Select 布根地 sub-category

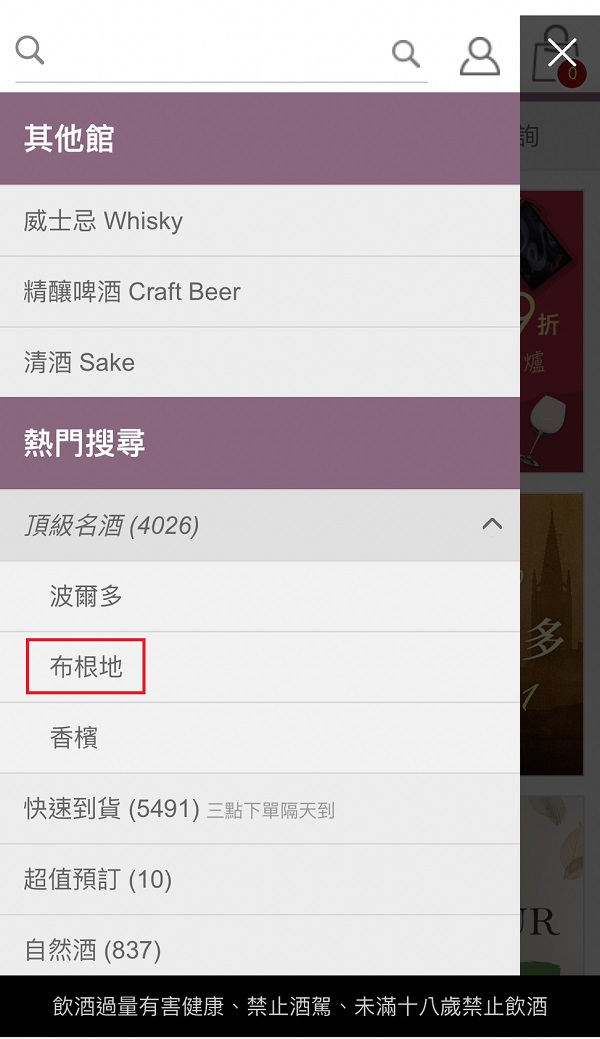86,667
